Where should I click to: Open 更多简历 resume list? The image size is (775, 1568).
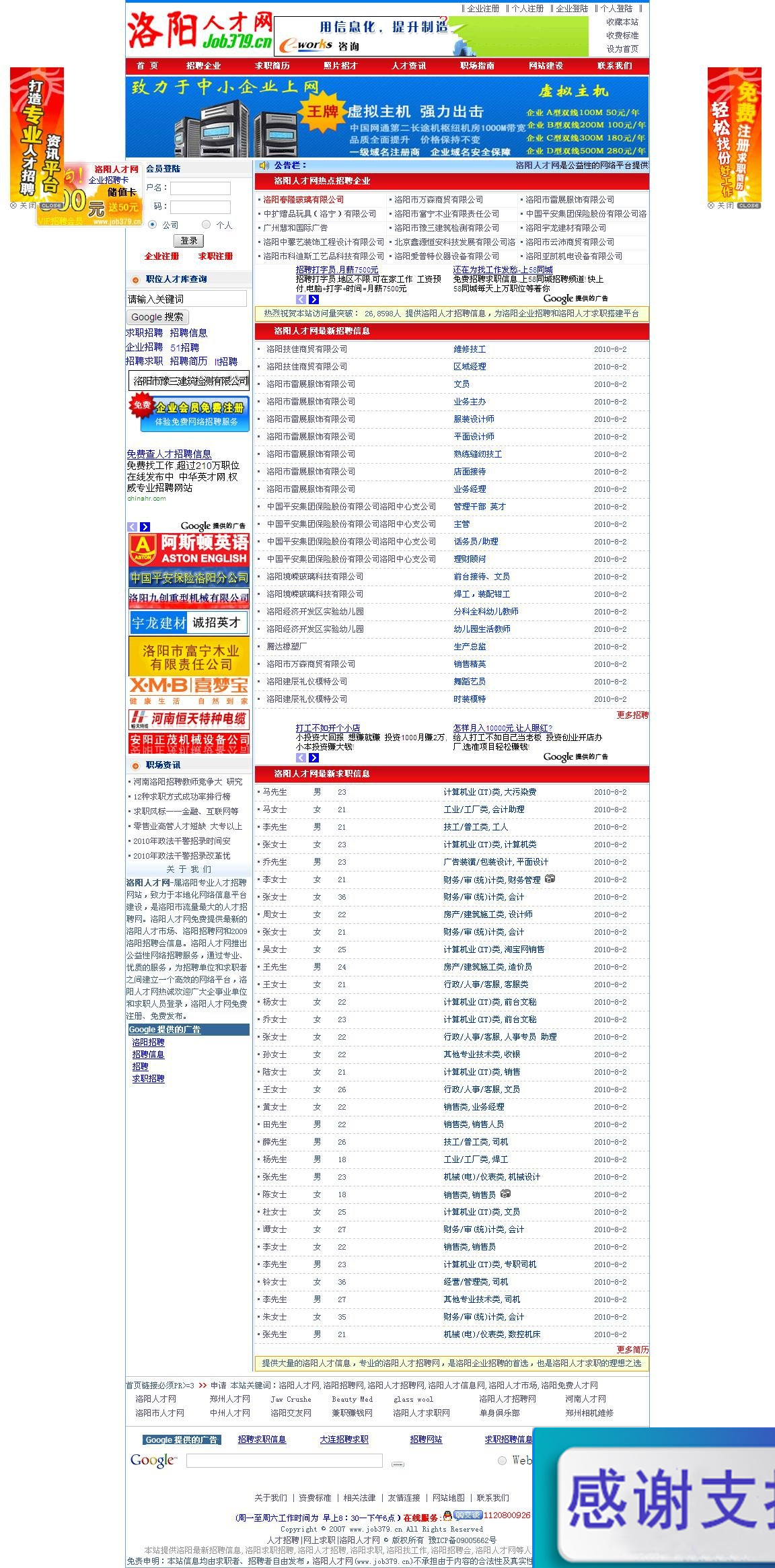click(x=632, y=1349)
